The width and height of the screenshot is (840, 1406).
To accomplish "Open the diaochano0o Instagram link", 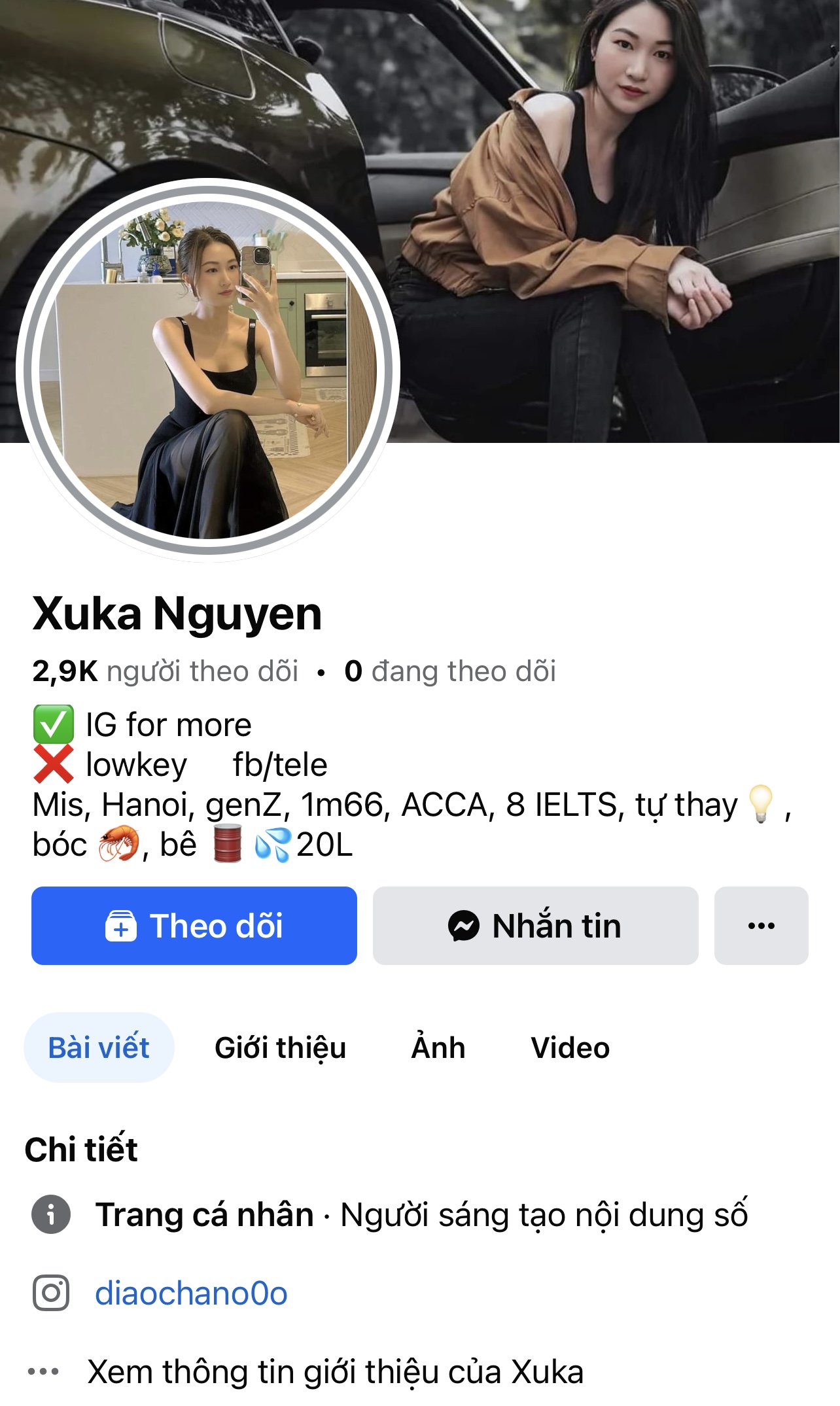I will [191, 1293].
